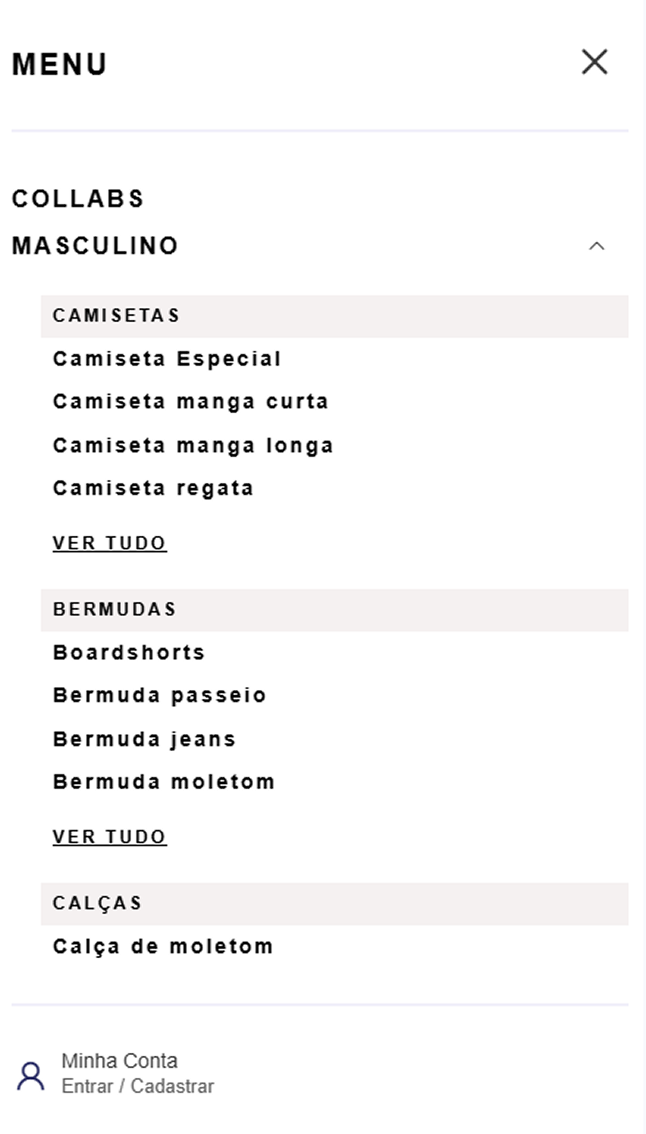
Task: Browse Bermuda jeans
Action: tap(144, 739)
